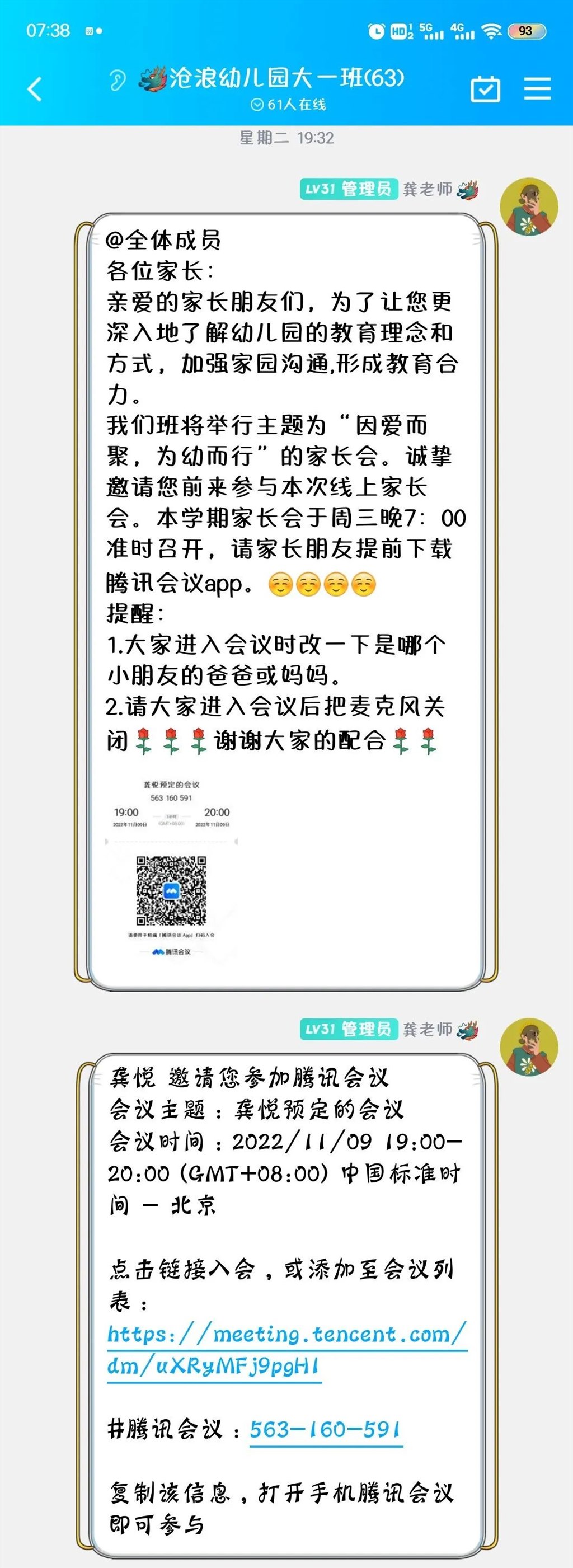
Task: Go back from the group chat
Action: tap(35, 90)
